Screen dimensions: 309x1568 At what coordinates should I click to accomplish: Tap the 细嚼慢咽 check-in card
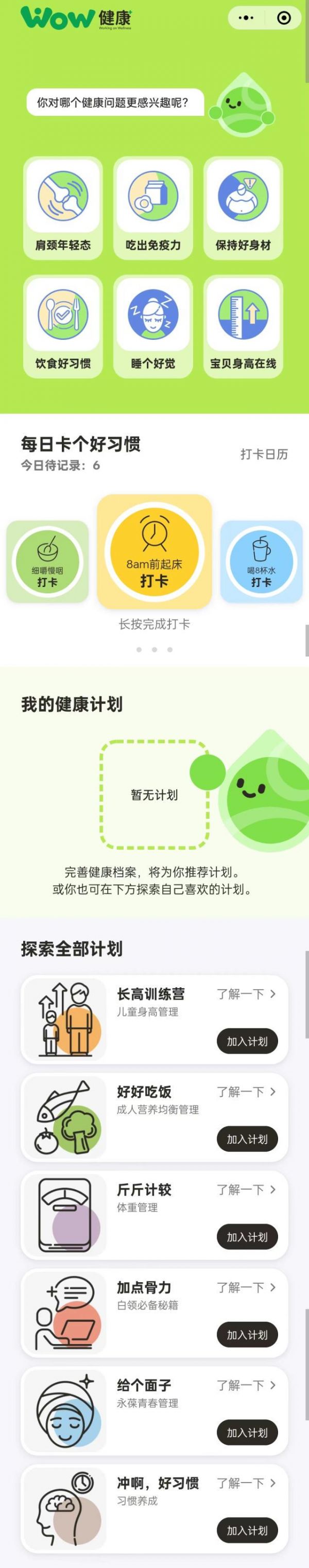pos(47,561)
